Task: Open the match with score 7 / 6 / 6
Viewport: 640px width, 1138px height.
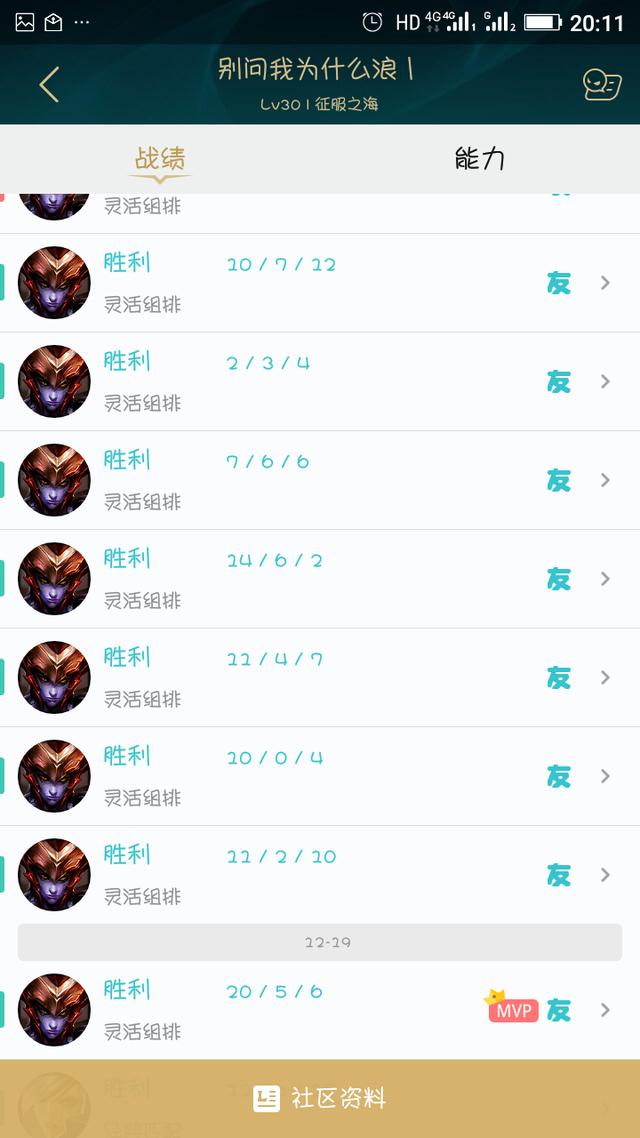Action: pos(320,480)
